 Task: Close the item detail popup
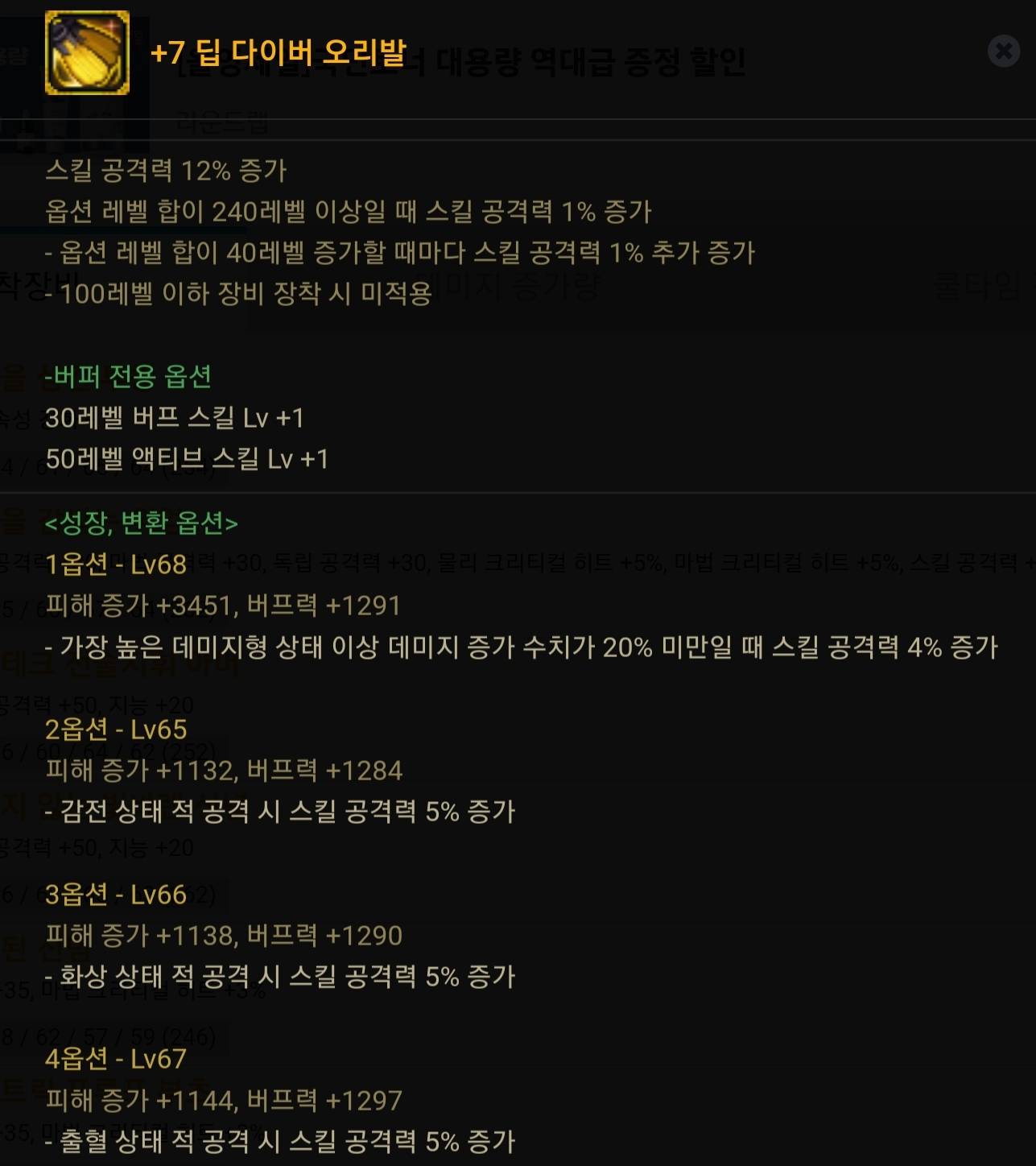tap(1003, 52)
